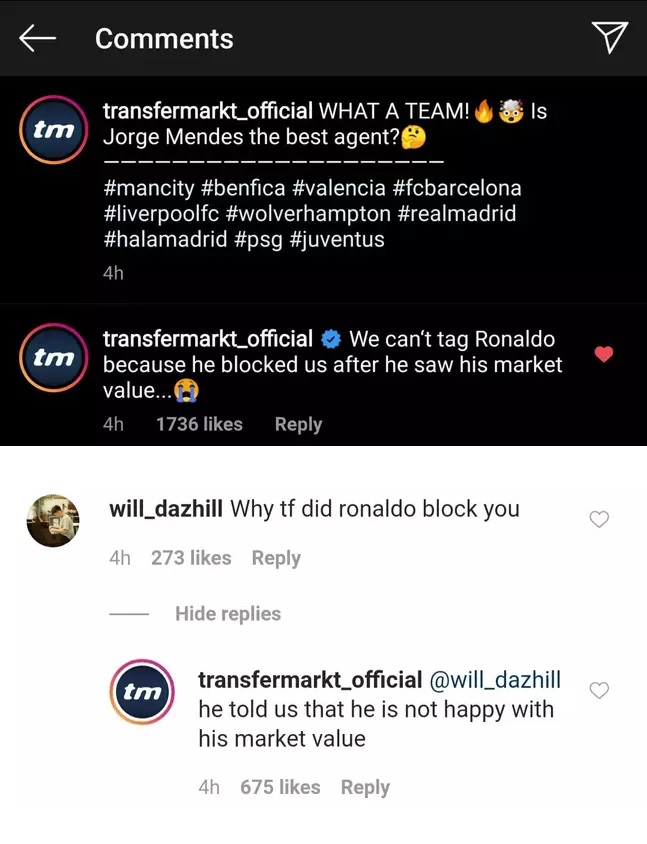
Task: Open the send/share paper plane icon
Action: point(609,38)
